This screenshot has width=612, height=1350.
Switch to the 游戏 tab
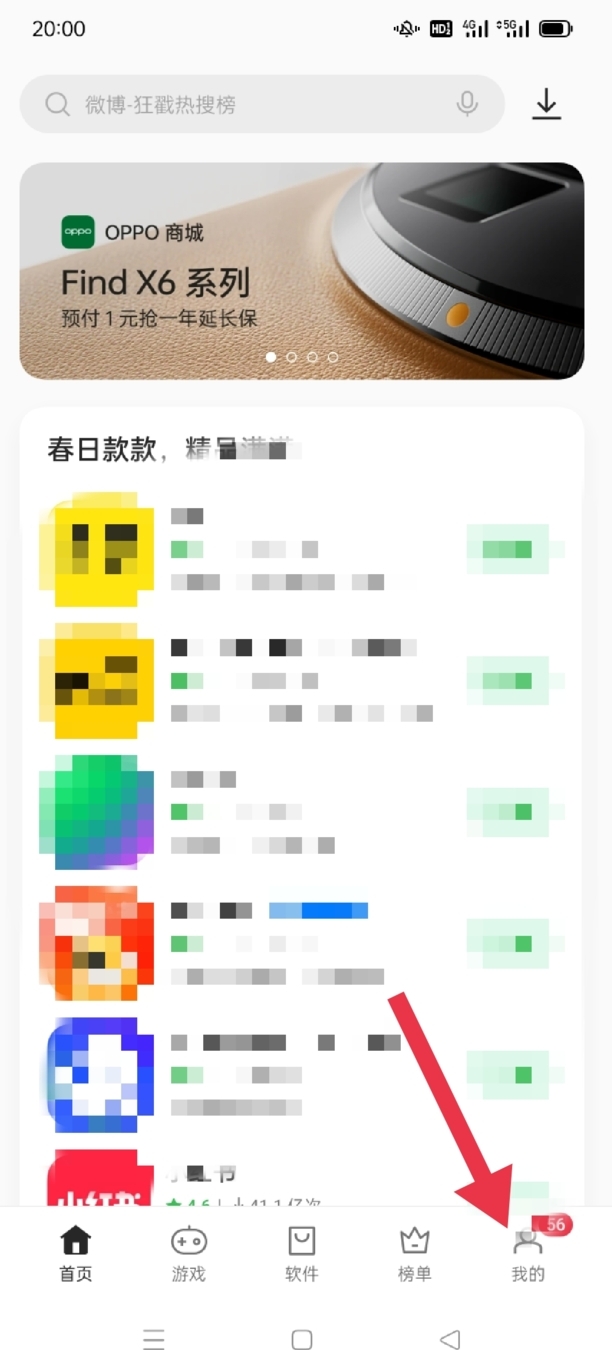click(x=188, y=1255)
